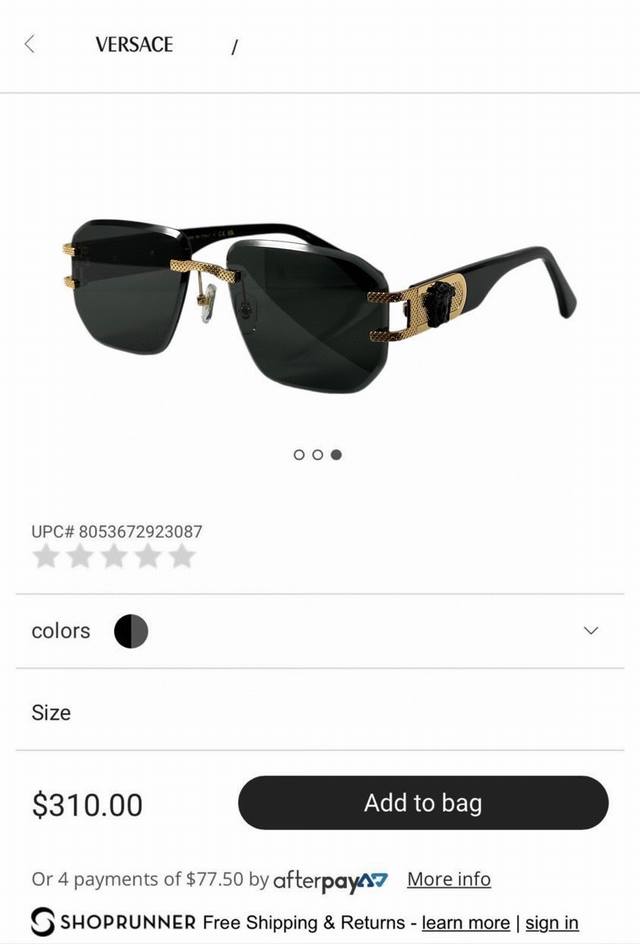Select the black color swatch
Screen dimensions: 640x944
131,631
